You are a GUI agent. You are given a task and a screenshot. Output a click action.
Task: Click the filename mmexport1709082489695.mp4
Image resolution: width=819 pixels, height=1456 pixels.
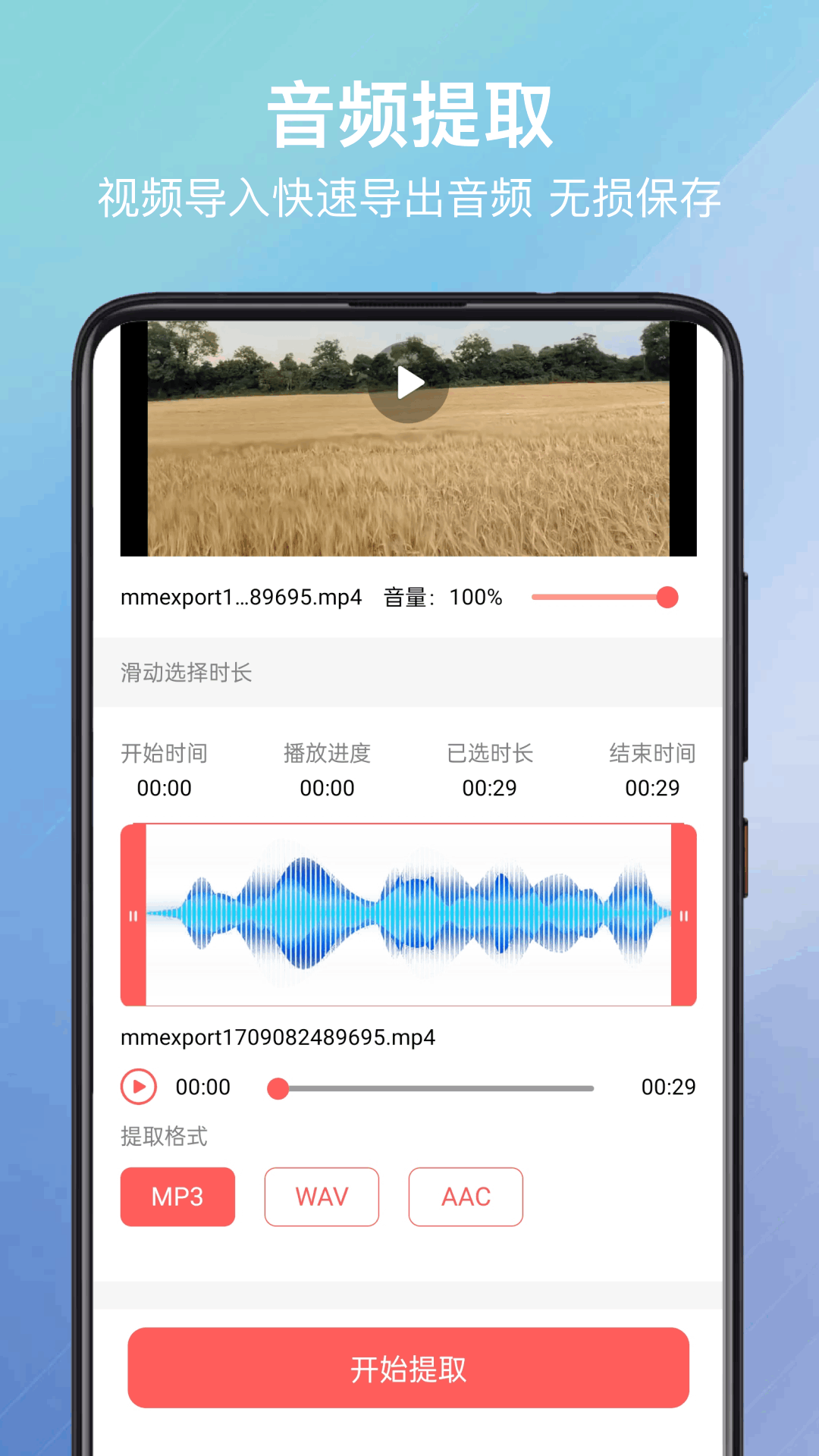(278, 1037)
